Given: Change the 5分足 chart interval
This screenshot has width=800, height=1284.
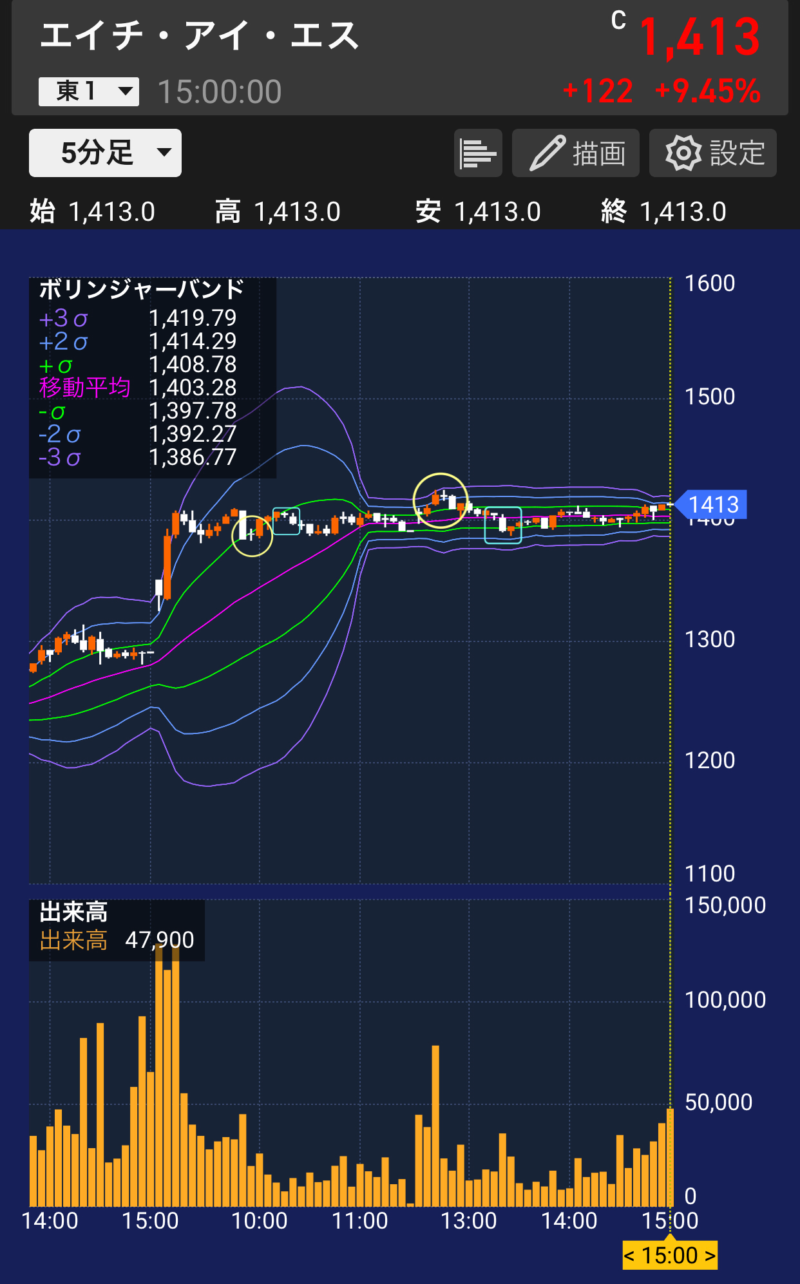Looking at the screenshot, I should 105,153.
